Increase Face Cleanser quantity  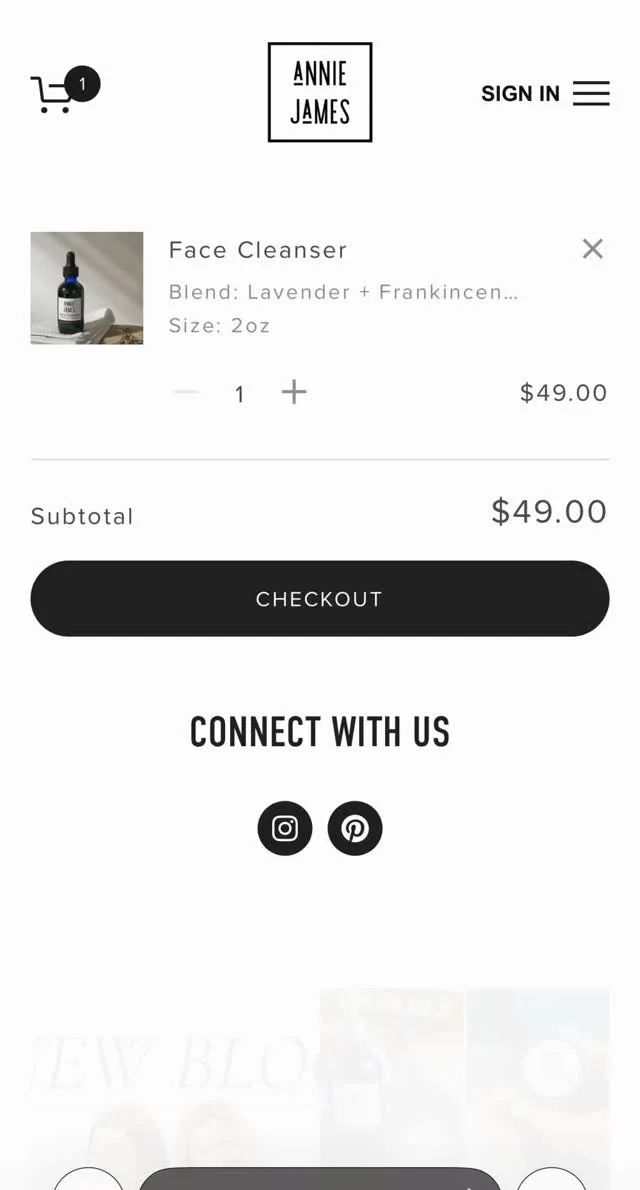coord(294,392)
